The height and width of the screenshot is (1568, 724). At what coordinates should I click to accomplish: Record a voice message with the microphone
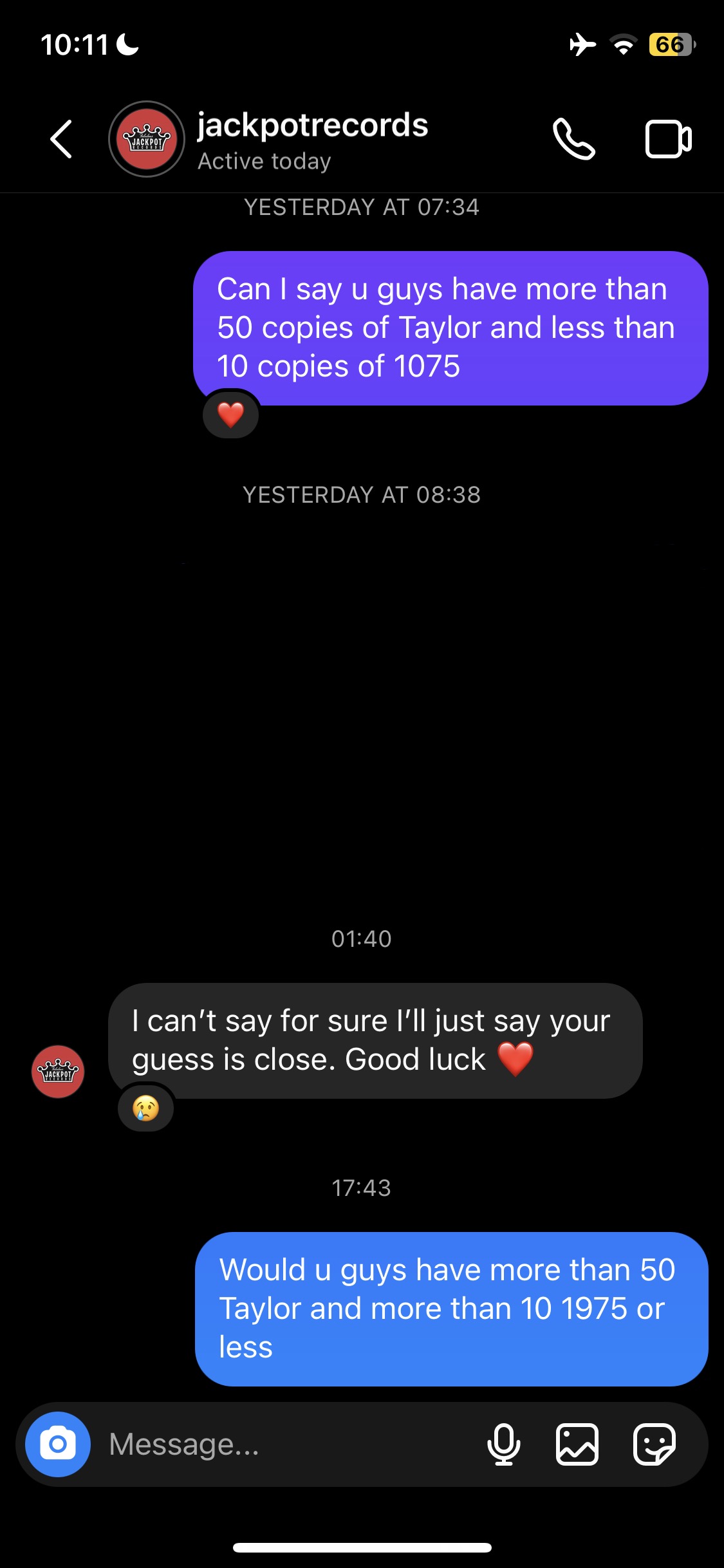point(504,1444)
